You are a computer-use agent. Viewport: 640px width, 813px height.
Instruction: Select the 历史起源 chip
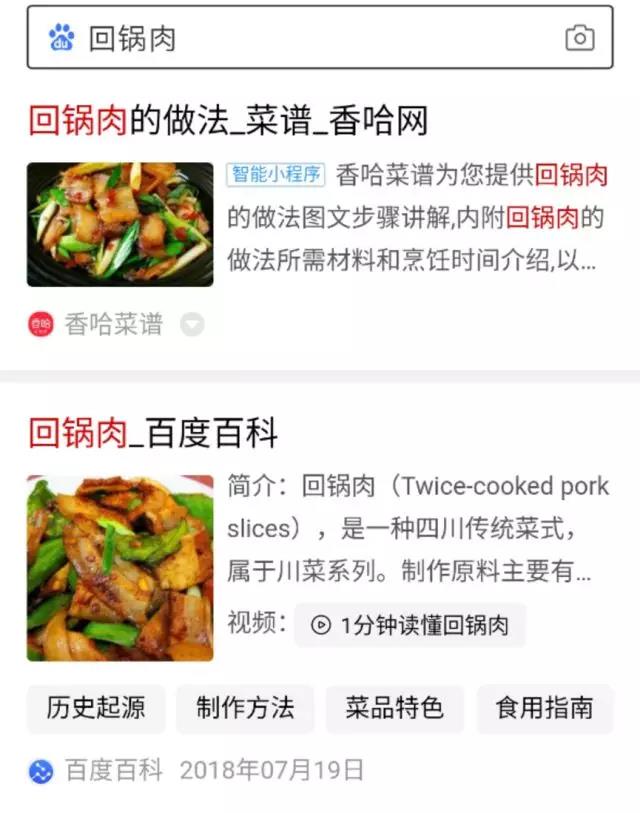pos(96,708)
